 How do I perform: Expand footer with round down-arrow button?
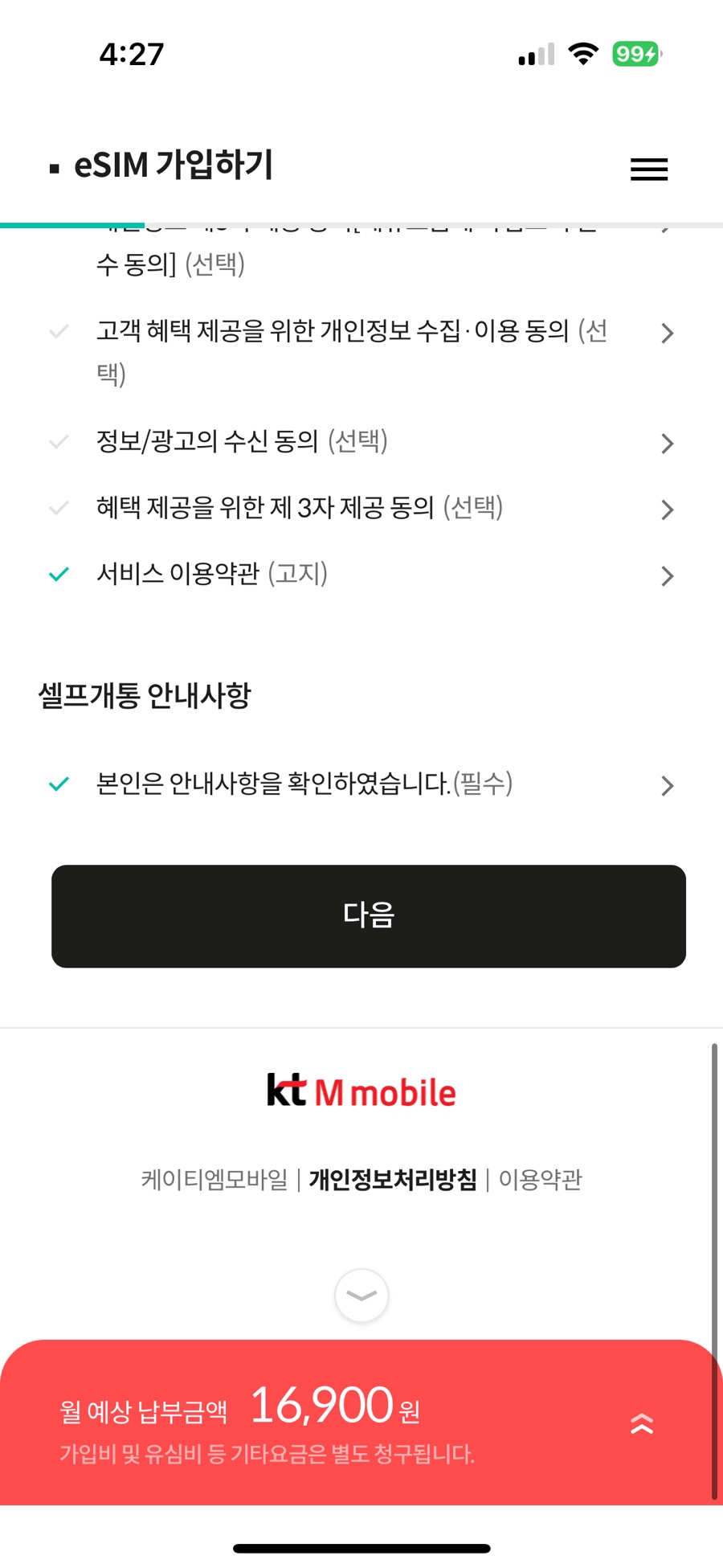coord(361,1296)
